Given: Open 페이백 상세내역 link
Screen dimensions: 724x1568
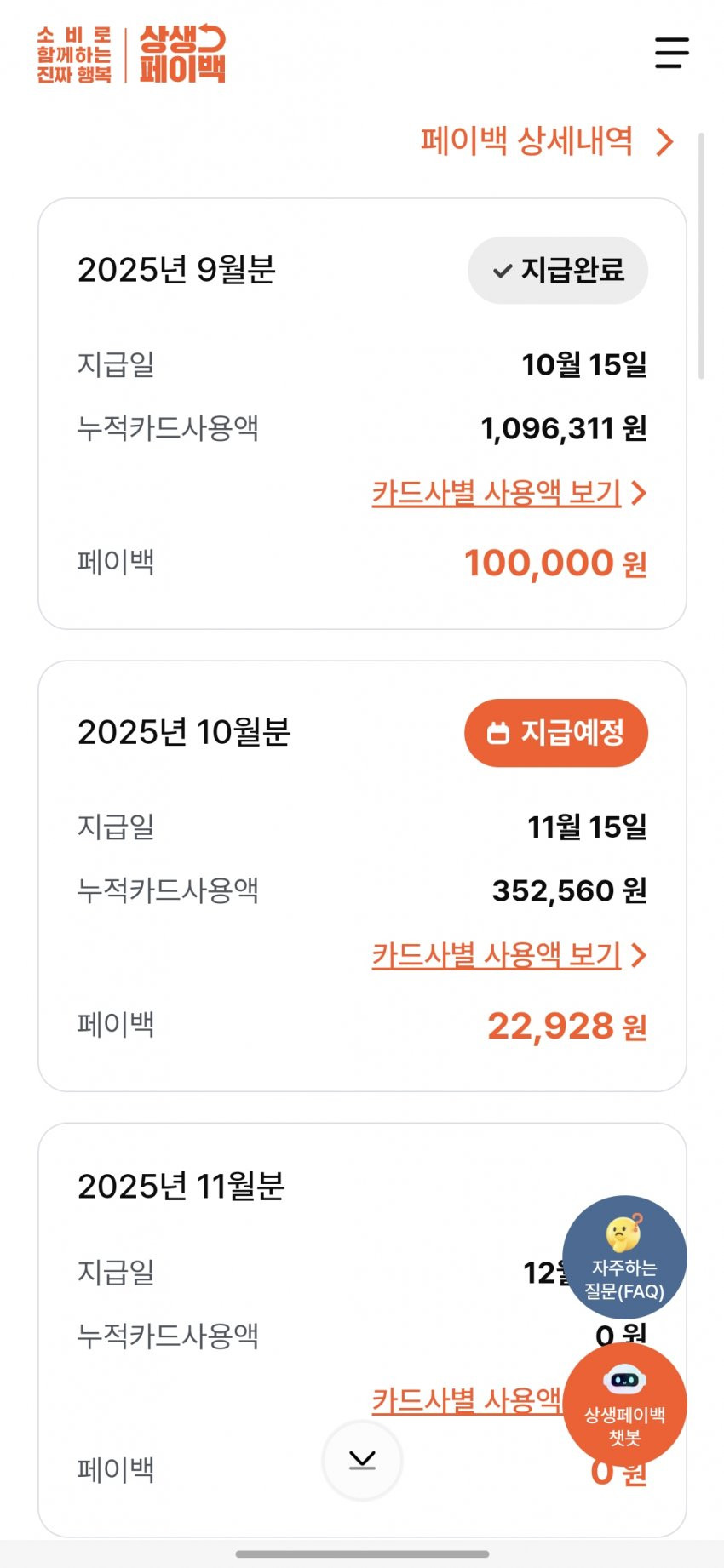Looking at the screenshot, I should tap(547, 141).
